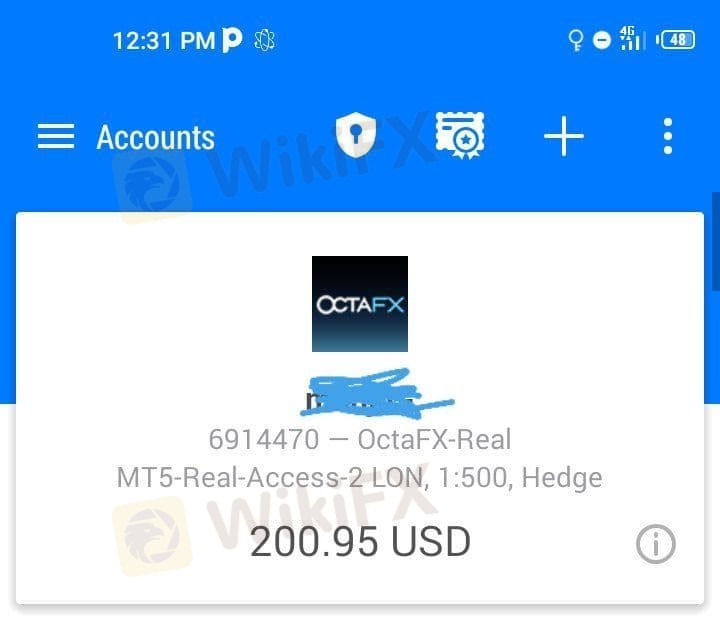
Task: Open the three-dot overflow menu
Action: click(668, 136)
